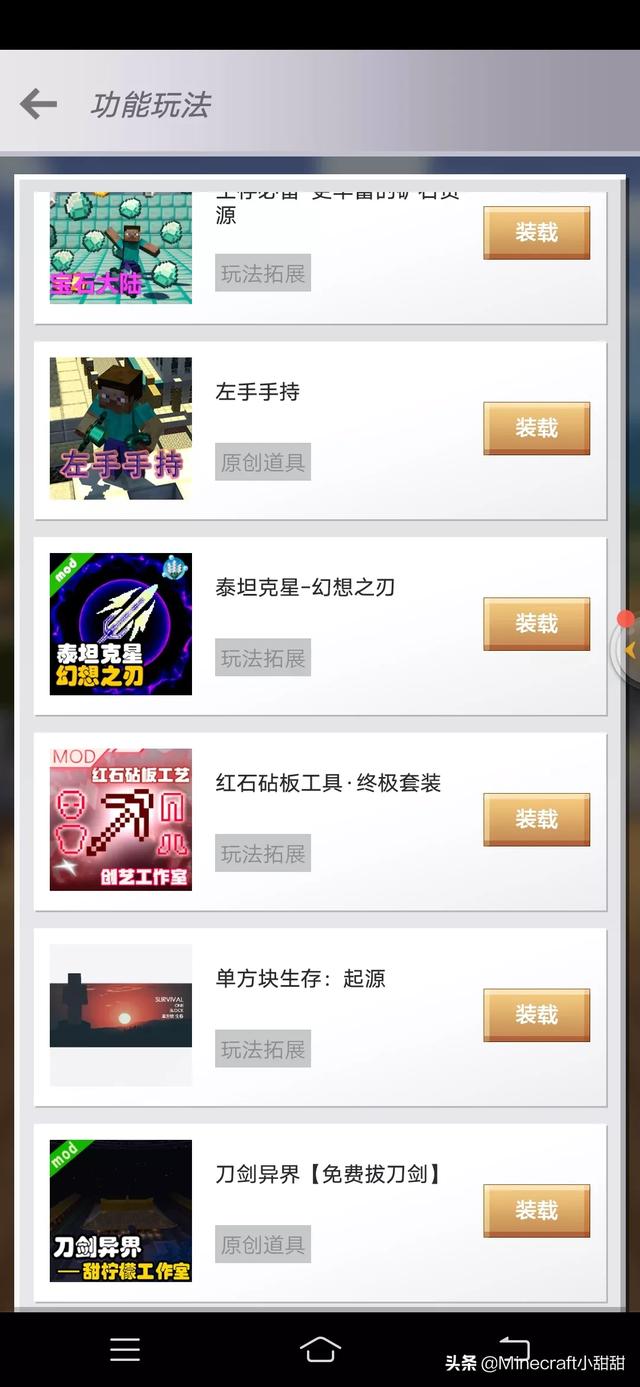Screen dimensions: 640x1387
Task: Install 红石砧板工具·终极套装 with 装载
Action: tap(536, 819)
